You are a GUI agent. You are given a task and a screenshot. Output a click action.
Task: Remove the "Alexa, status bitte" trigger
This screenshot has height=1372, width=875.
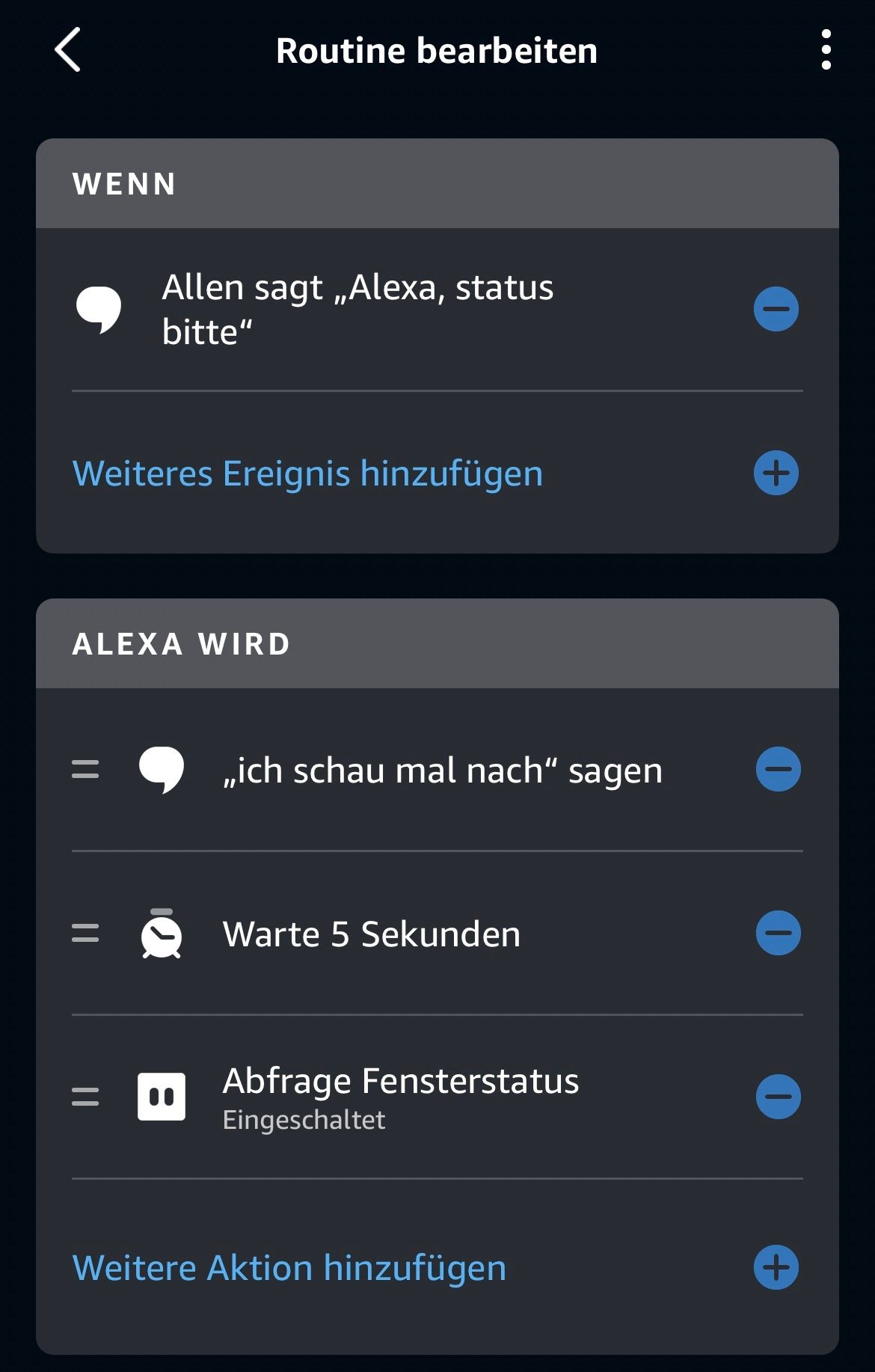pyautogui.click(x=776, y=309)
